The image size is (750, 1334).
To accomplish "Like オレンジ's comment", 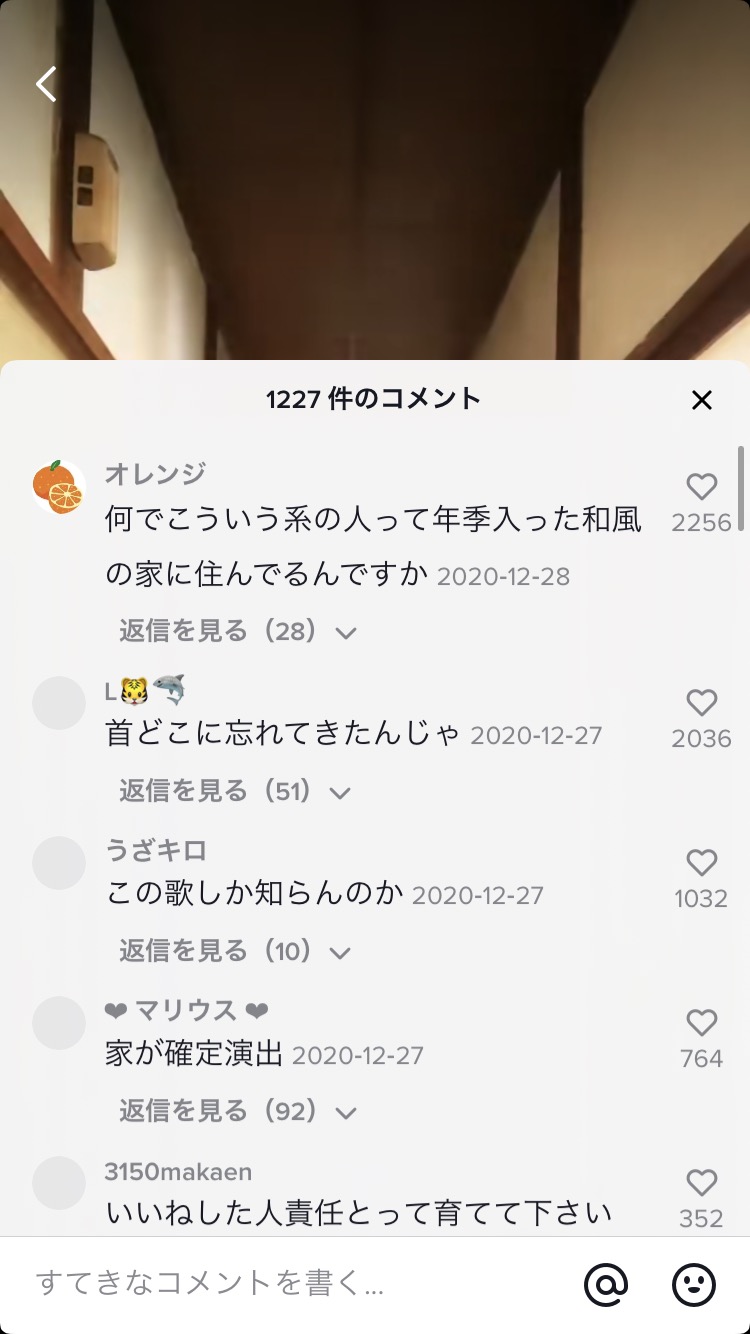I will pyautogui.click(x=702, y=487).
